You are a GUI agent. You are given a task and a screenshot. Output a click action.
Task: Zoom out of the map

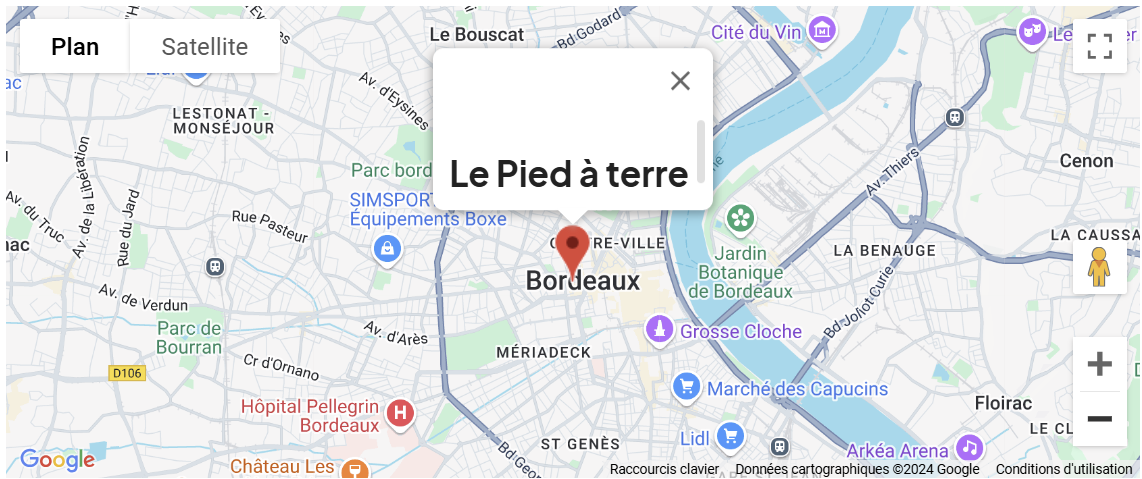click(x=1099, y=418)
